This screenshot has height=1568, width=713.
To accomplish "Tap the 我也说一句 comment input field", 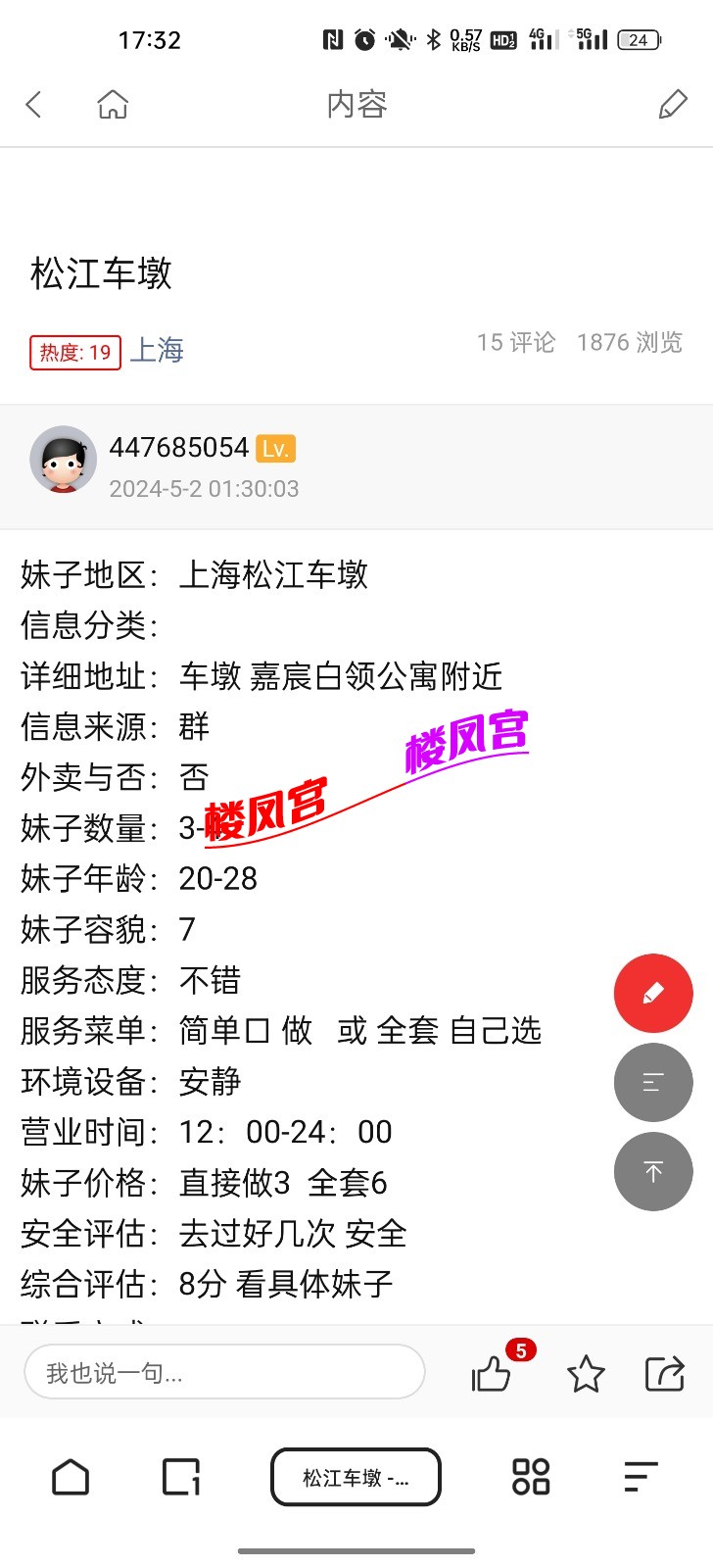I will pyautogui.click(x=224, y=1372).
